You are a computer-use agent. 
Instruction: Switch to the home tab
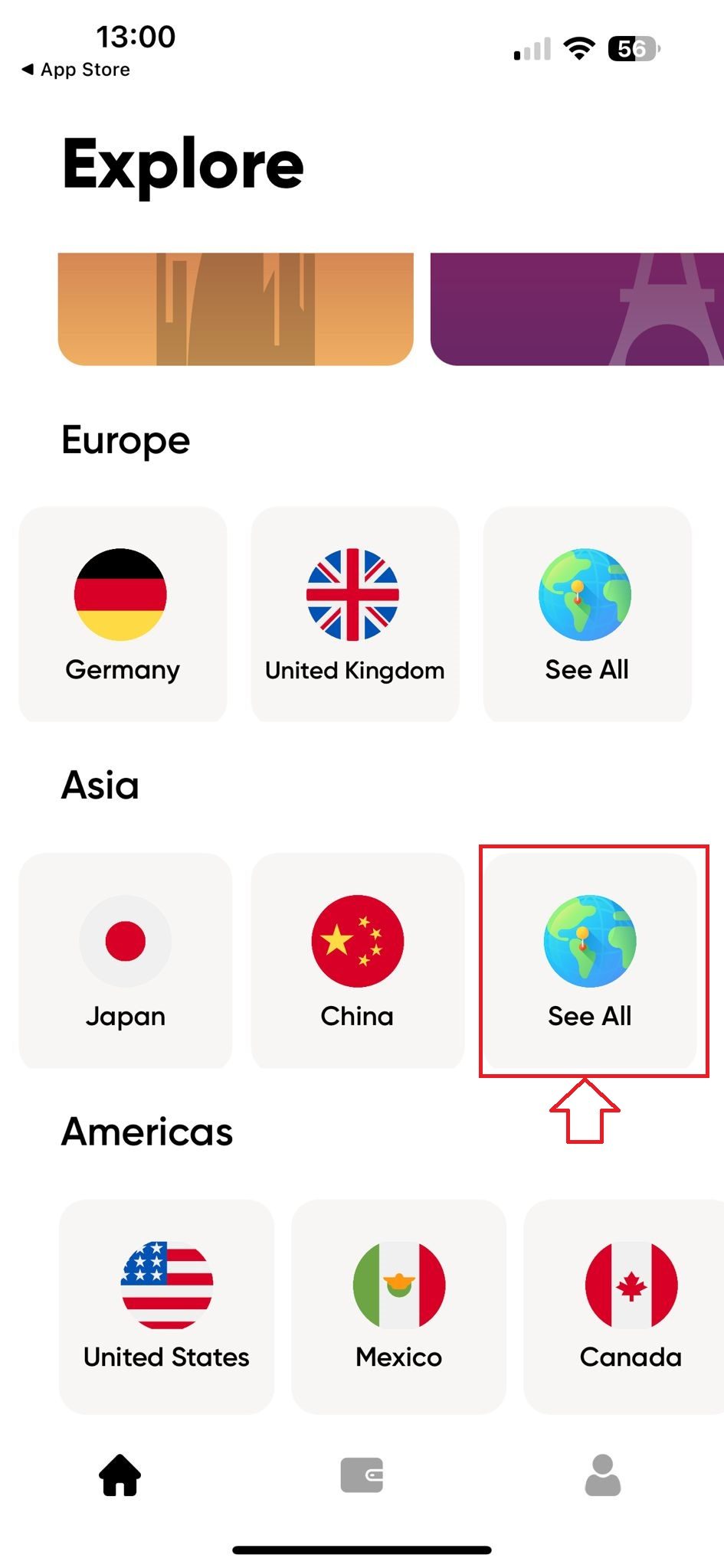pyautogui.click(x=120, y=1475)
